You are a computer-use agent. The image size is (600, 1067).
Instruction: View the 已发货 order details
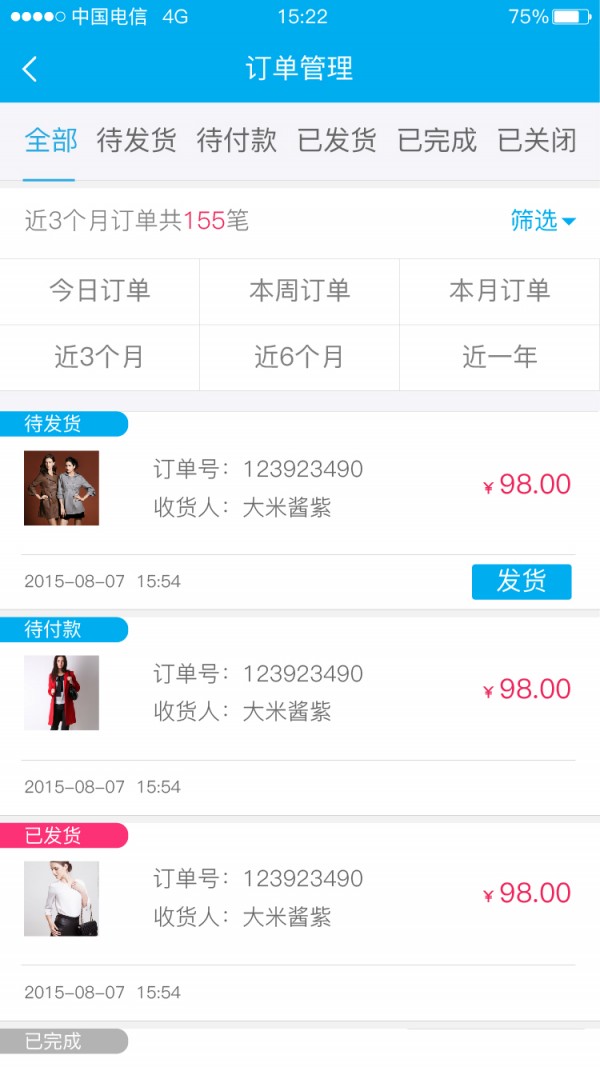pos(300,900)
